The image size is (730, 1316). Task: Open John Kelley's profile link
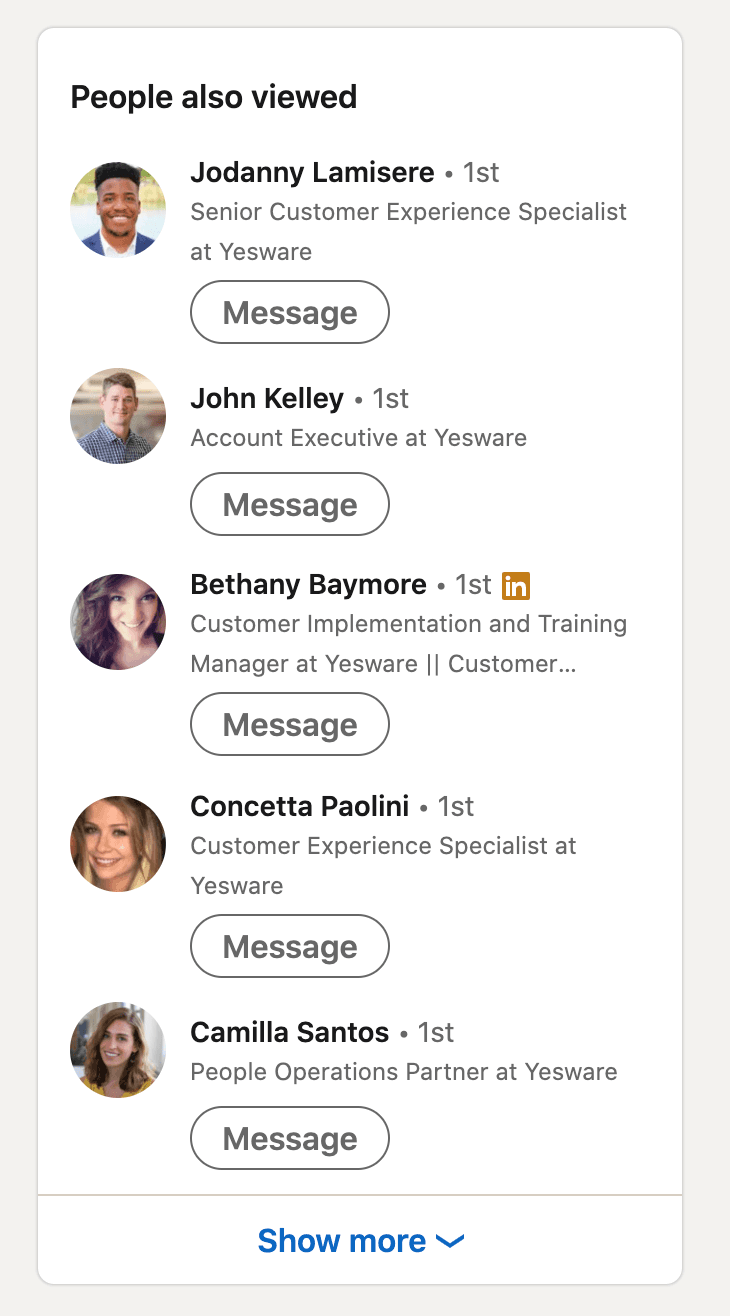point(266,398)
